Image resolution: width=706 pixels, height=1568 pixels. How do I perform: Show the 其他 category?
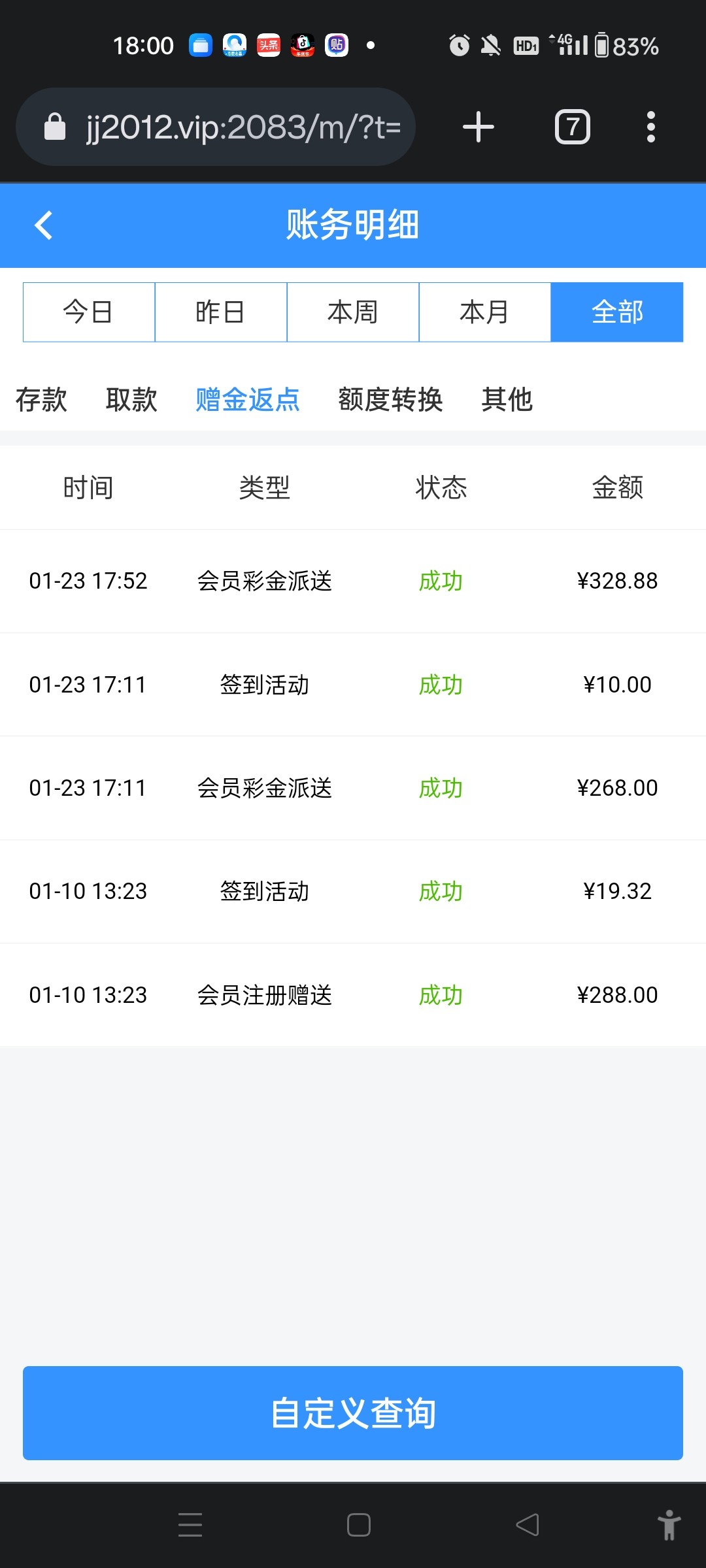tap(507, 399)
